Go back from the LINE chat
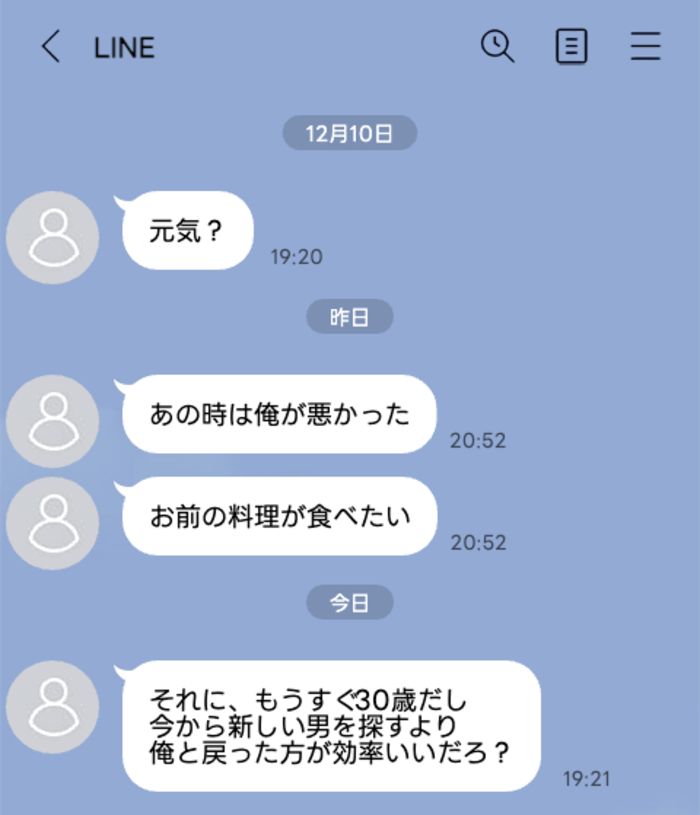This screenshot has height=815, width=700. coord(51,47)
